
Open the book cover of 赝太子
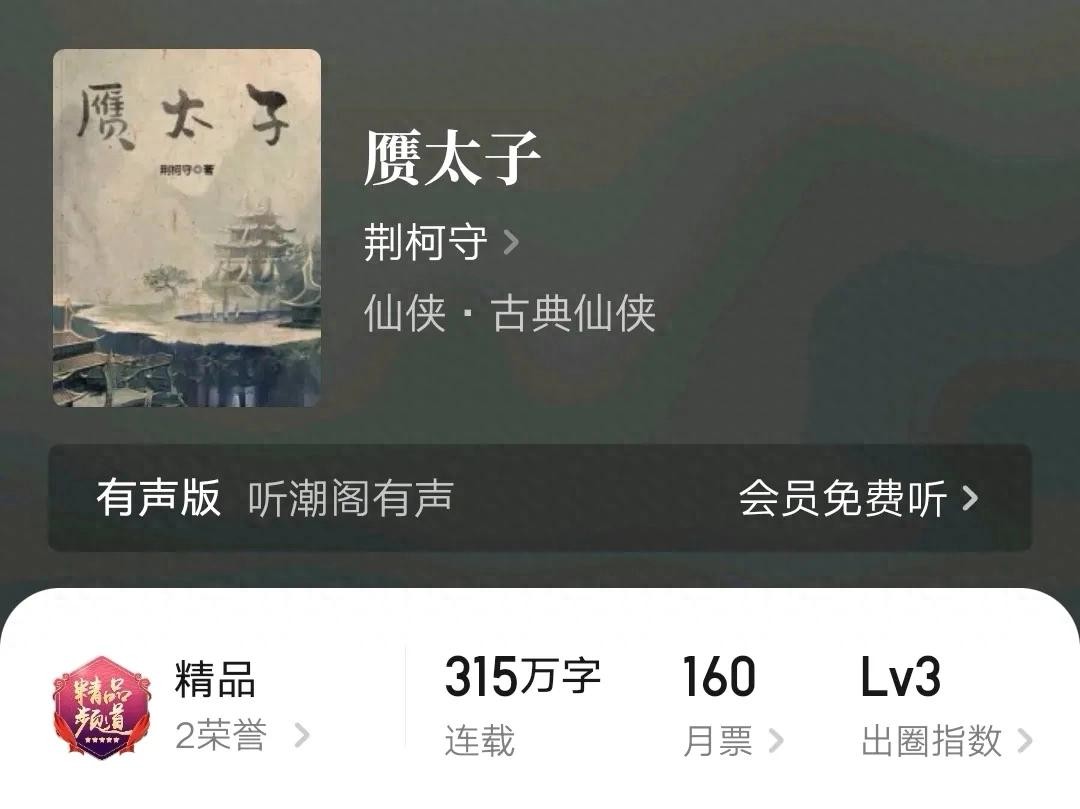pos(187,228)
